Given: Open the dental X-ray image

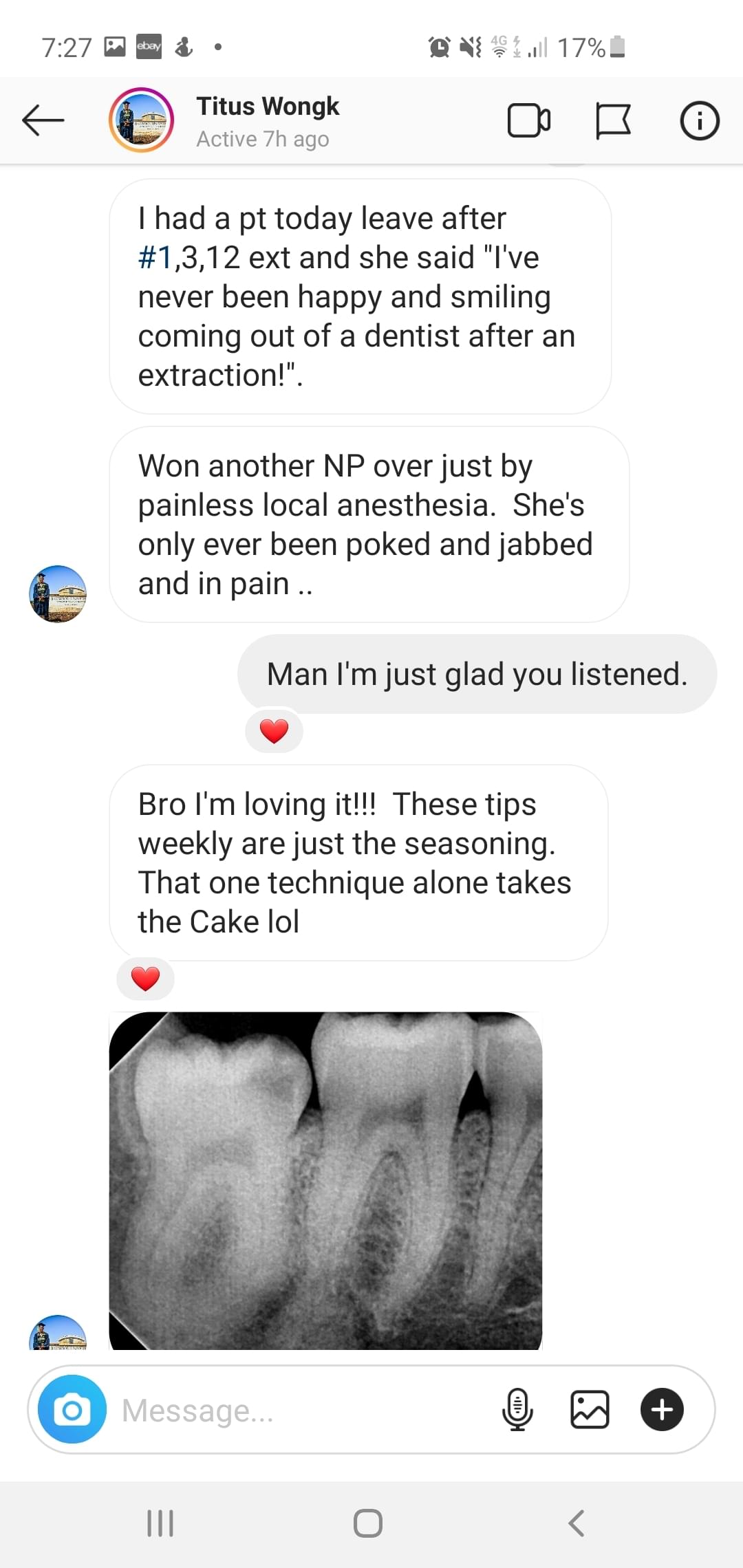Looking at the screenshot, I should click(325, 1179).
